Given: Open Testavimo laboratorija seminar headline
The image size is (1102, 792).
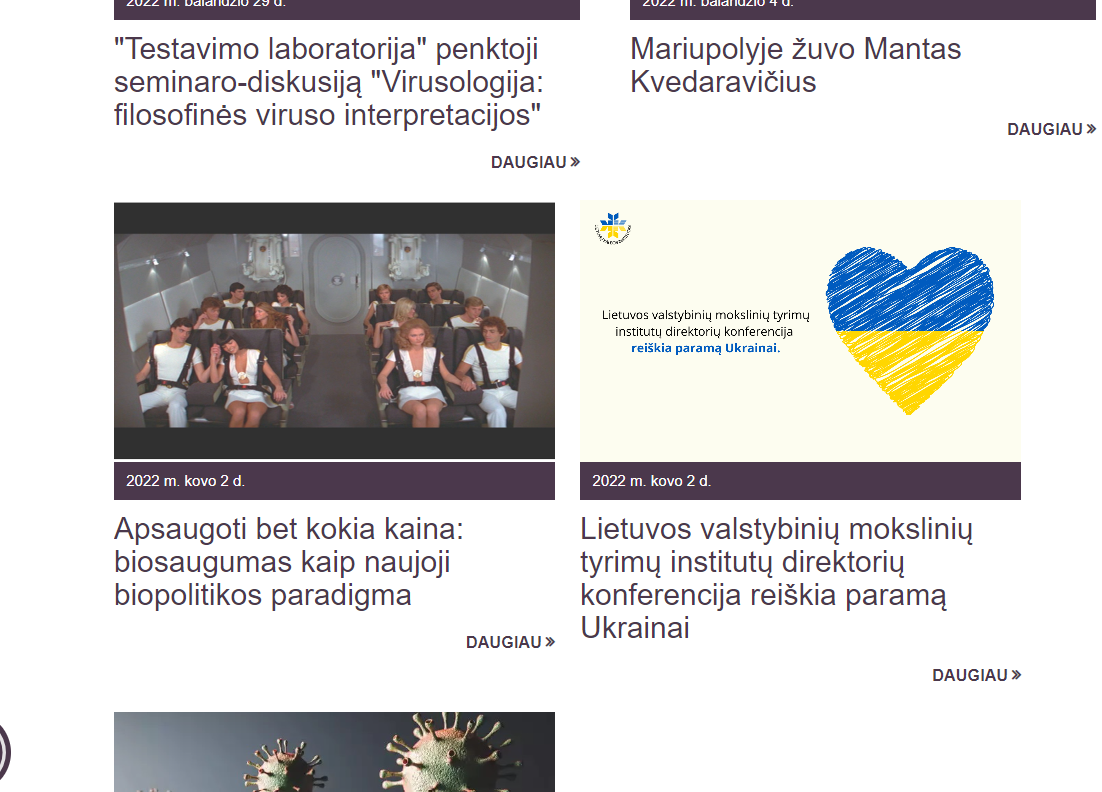Looking at the screenshot, I should pos(328,82).
